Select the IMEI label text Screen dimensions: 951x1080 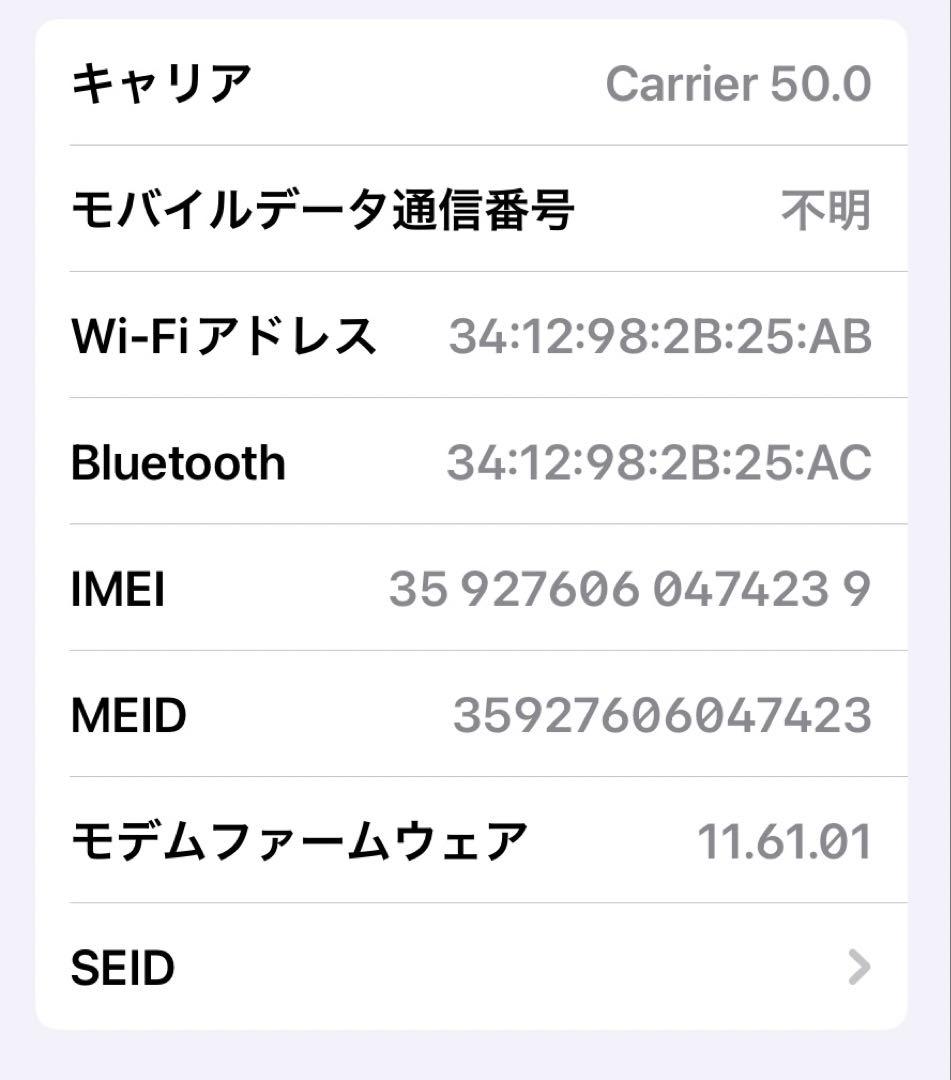tap(115, 589)
